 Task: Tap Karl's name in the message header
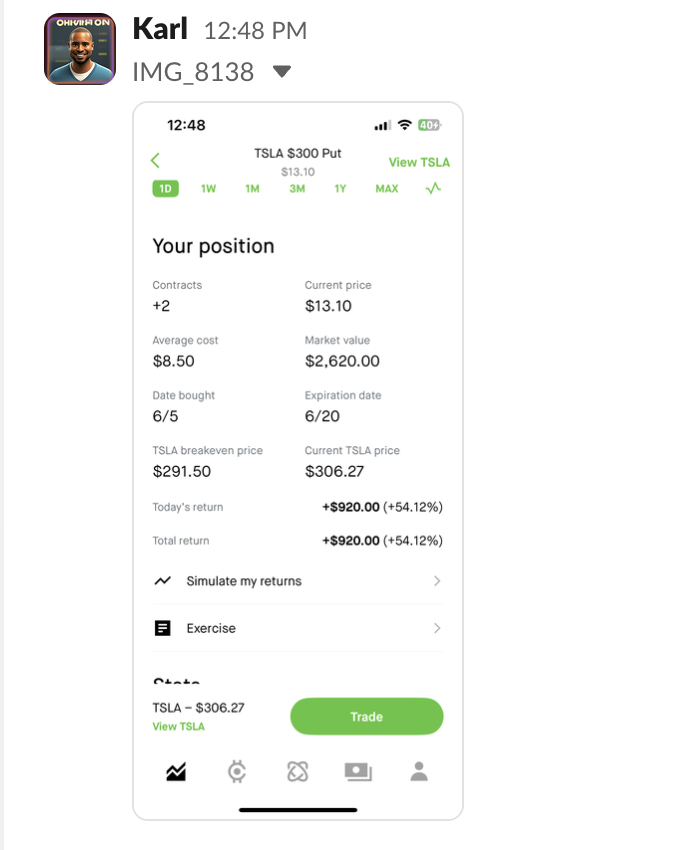click(x=160, y=30)
